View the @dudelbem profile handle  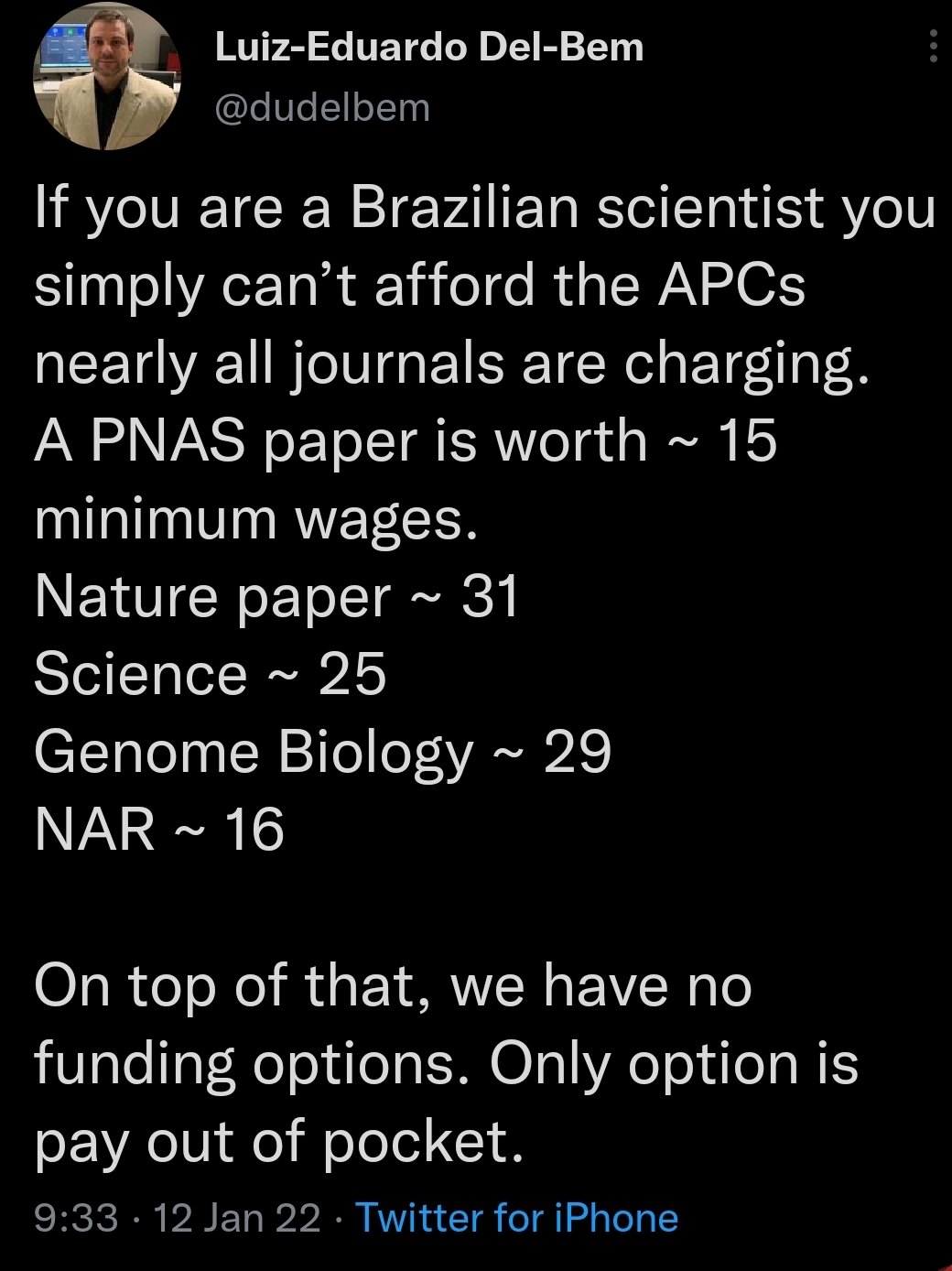pyautogui.click(x=322, y=108)
